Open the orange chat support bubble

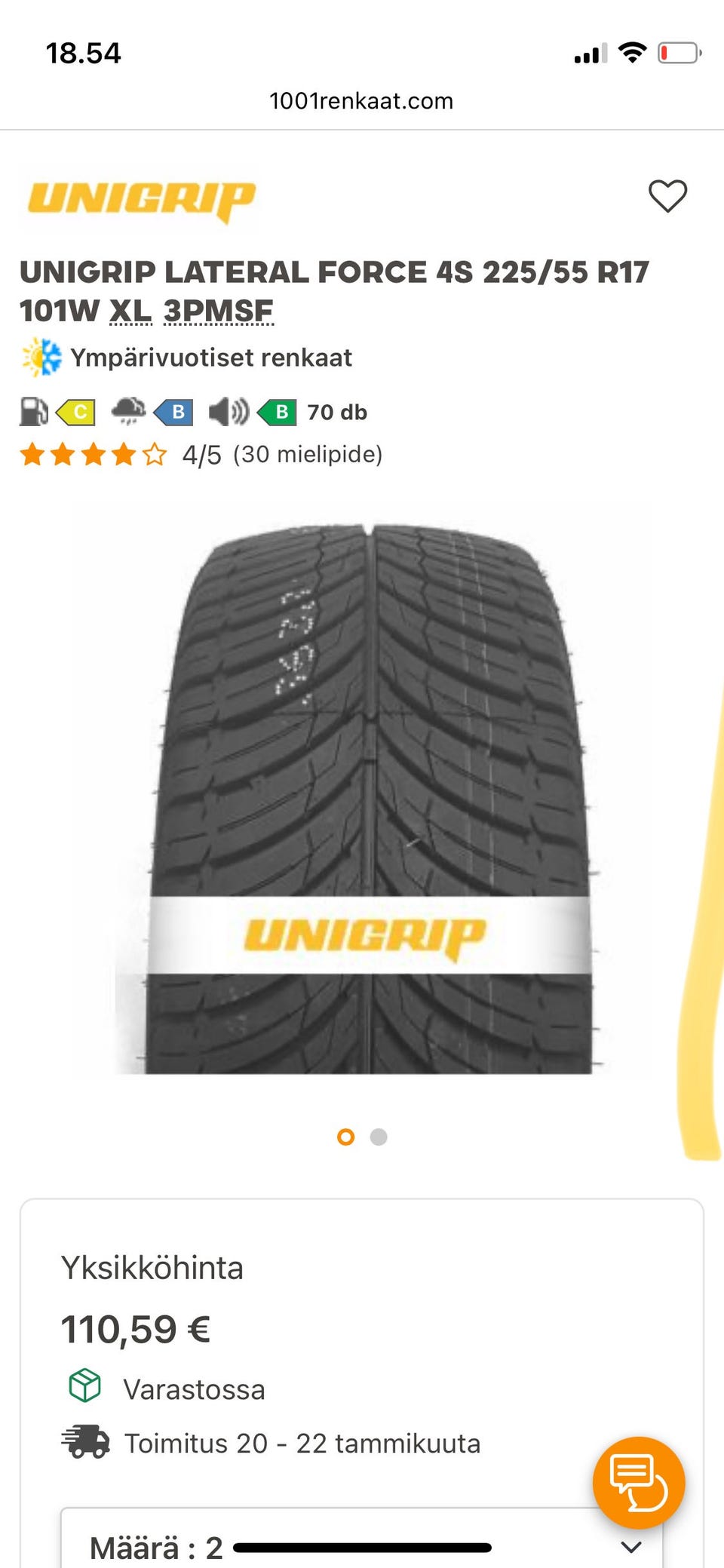[x=638, y=1482]
